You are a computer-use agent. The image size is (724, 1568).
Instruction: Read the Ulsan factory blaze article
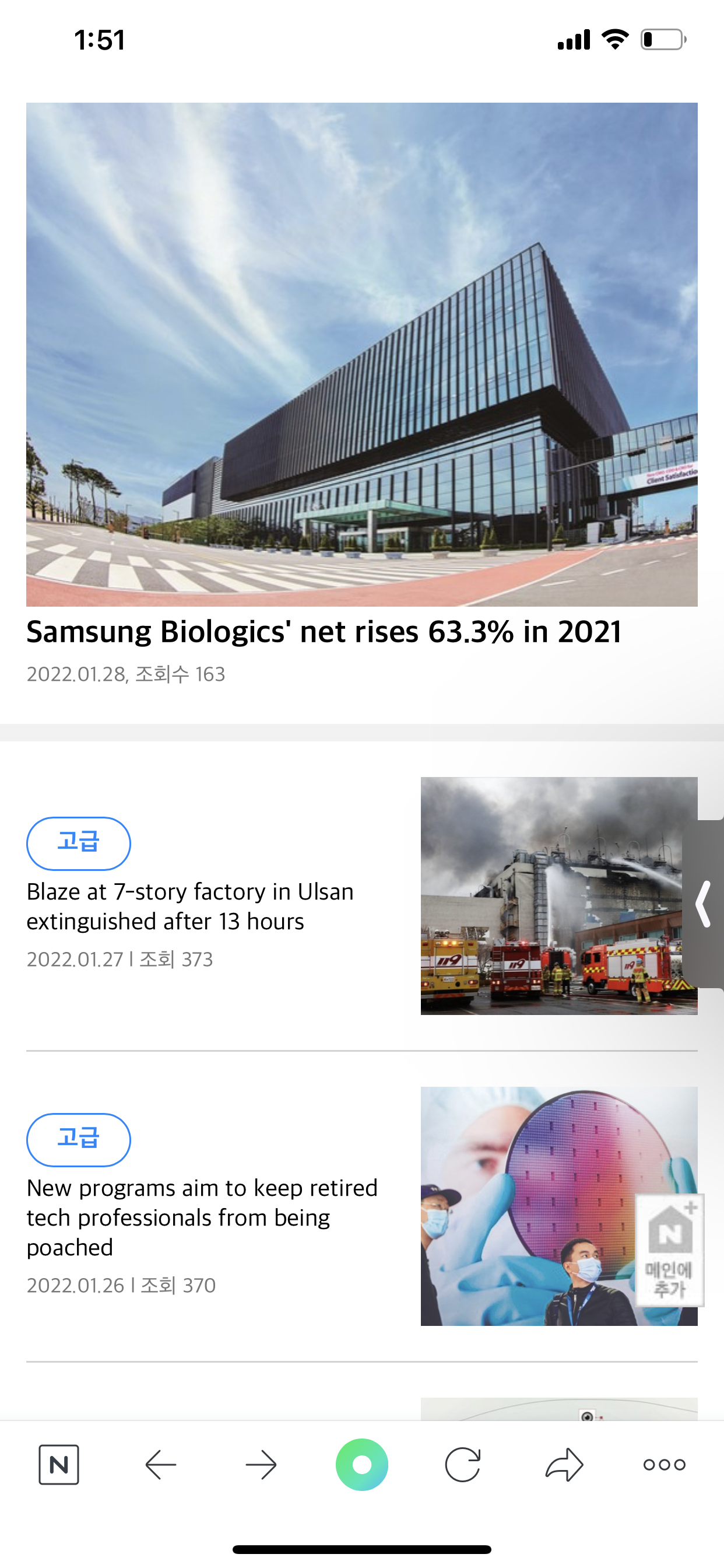click(x=190, y=907)
